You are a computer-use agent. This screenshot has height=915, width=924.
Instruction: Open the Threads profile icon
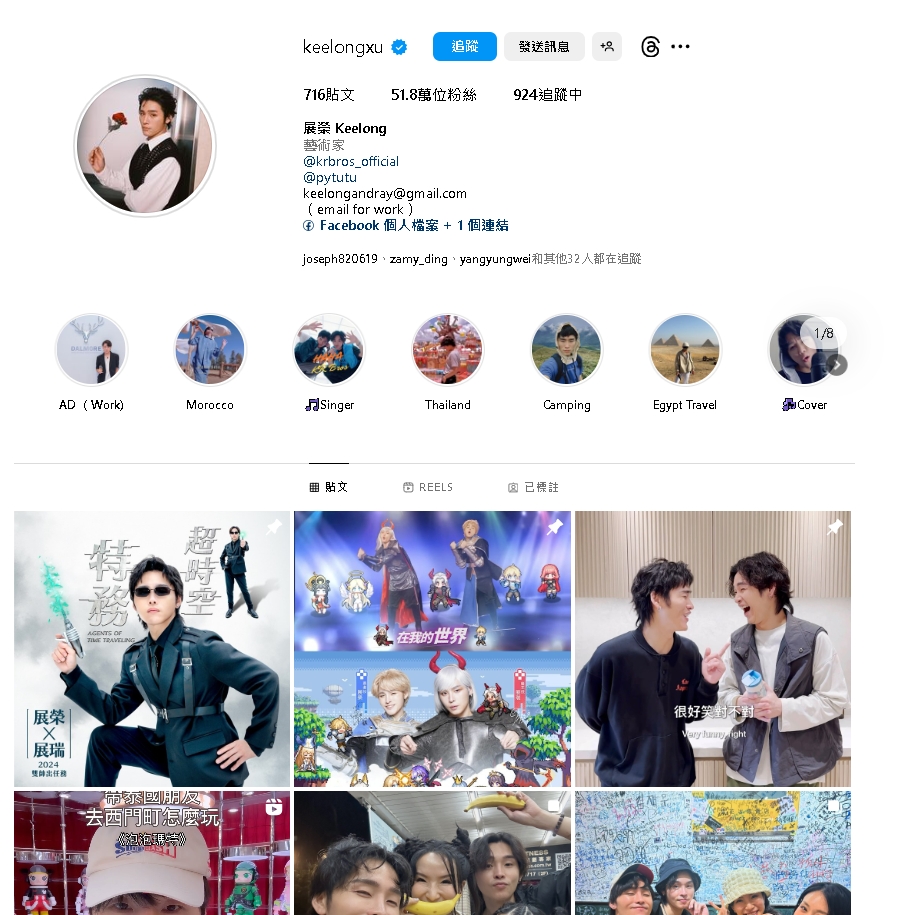[x=650, y=46]
